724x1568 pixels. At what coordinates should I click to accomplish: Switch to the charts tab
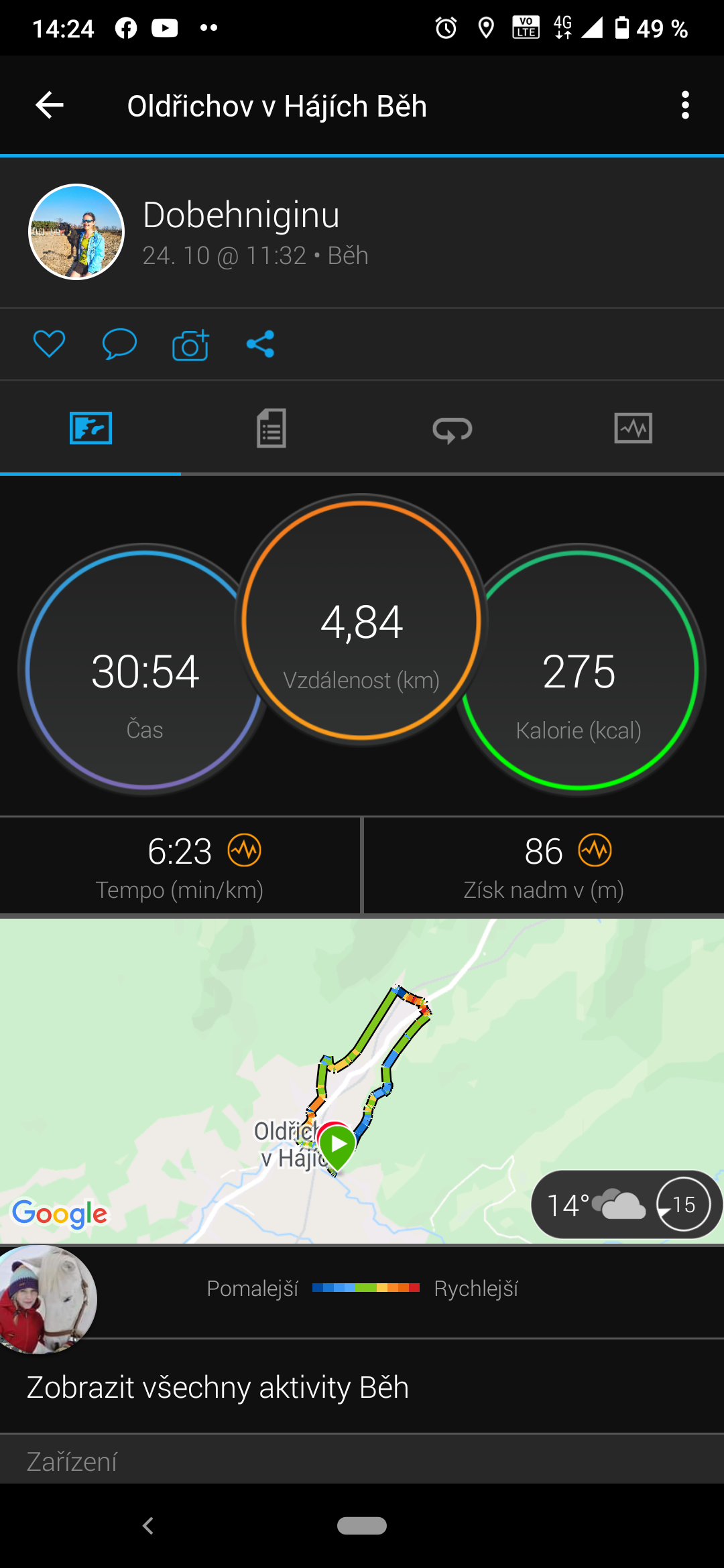(x=633, y=428)
